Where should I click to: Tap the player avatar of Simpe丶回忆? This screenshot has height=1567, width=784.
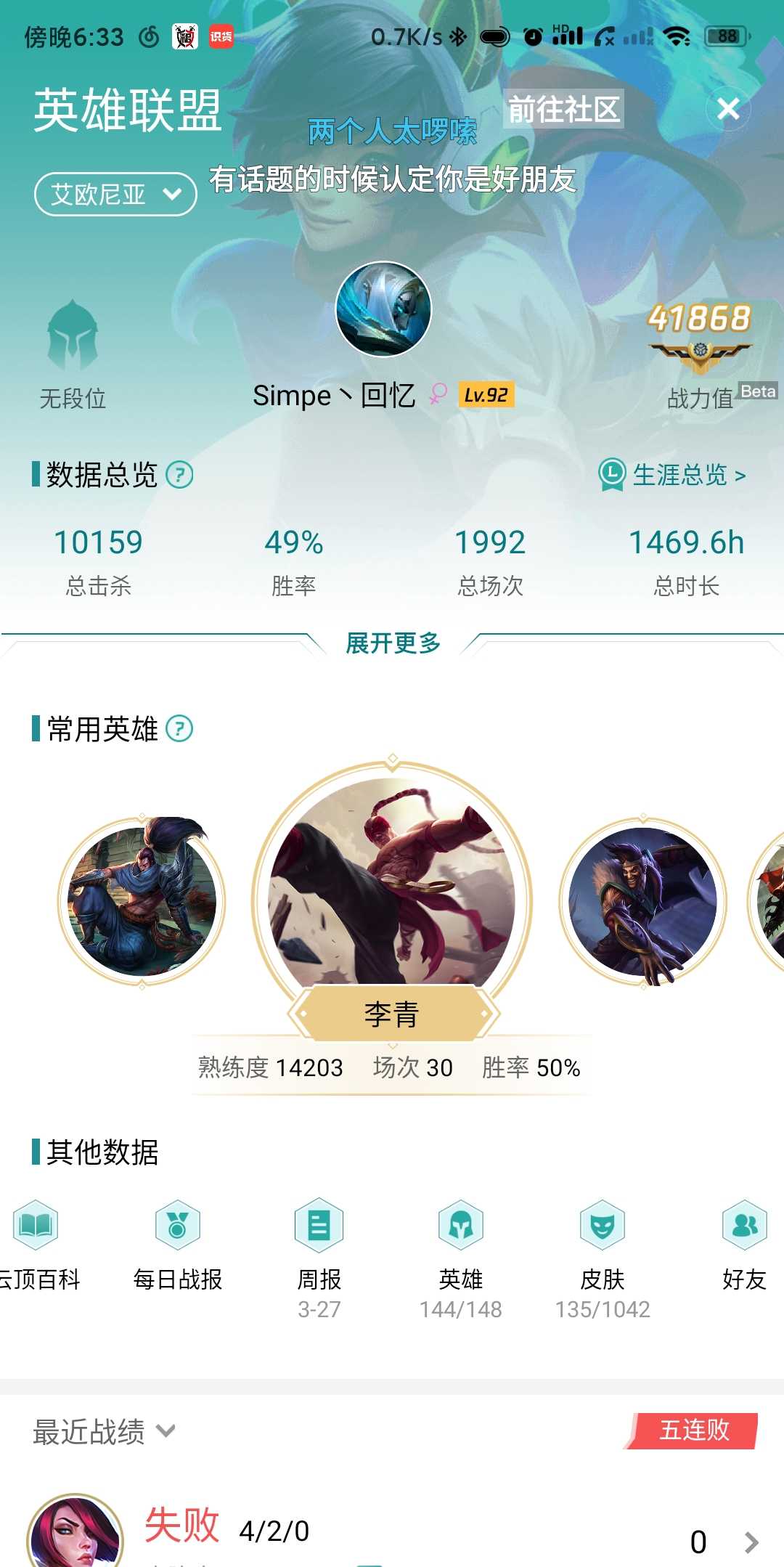383,309
